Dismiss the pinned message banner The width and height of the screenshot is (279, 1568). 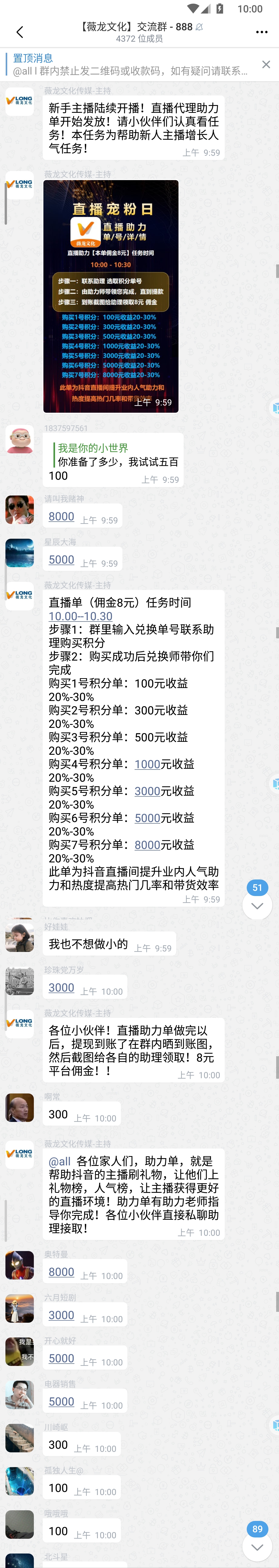(x=266, y=64)
